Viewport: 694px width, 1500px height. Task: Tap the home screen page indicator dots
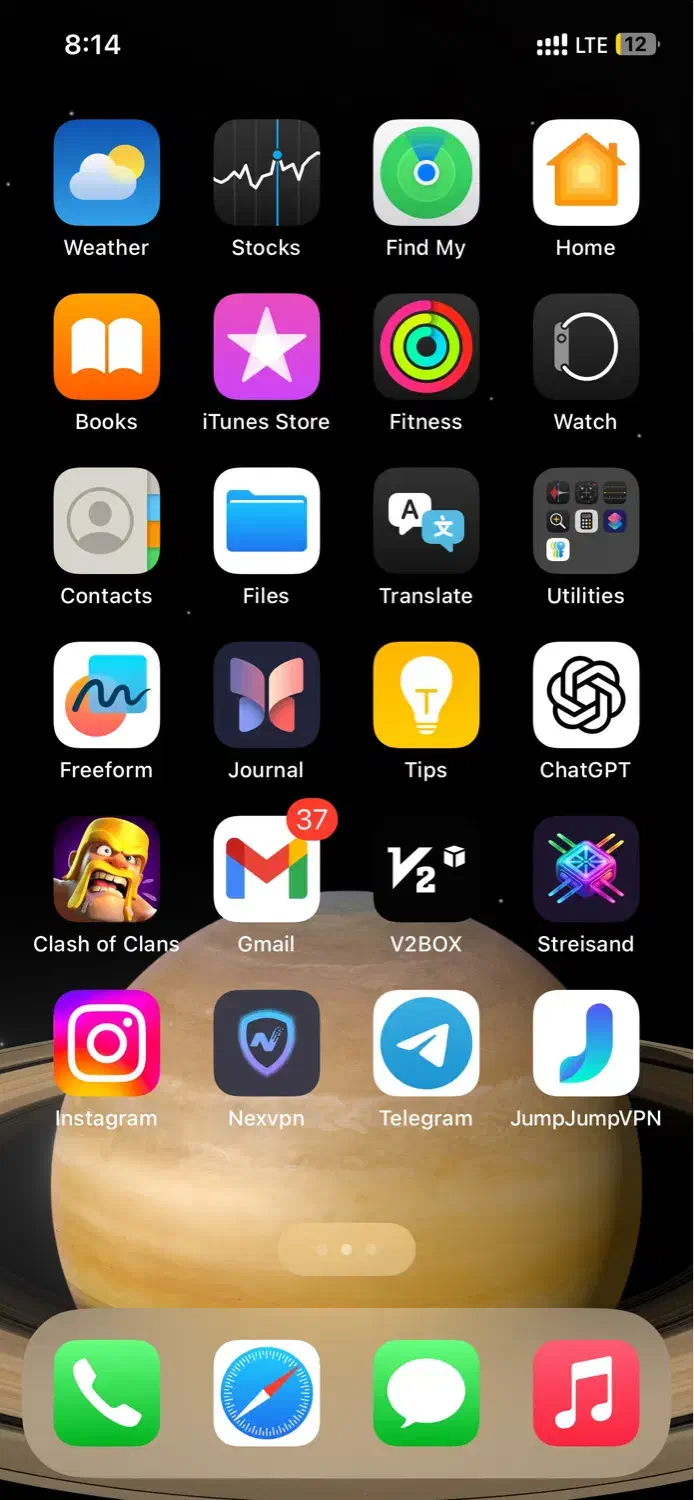(x=346, y=1249)
